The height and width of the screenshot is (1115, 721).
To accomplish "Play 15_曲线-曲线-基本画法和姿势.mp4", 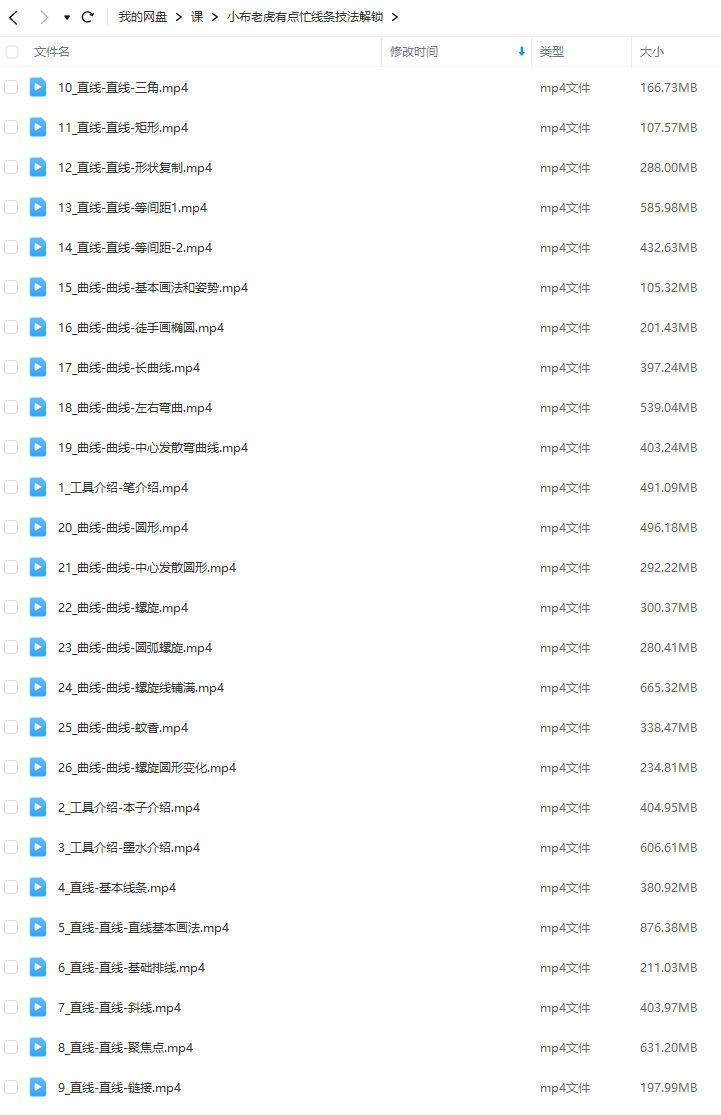I will (x=153, y=288).
